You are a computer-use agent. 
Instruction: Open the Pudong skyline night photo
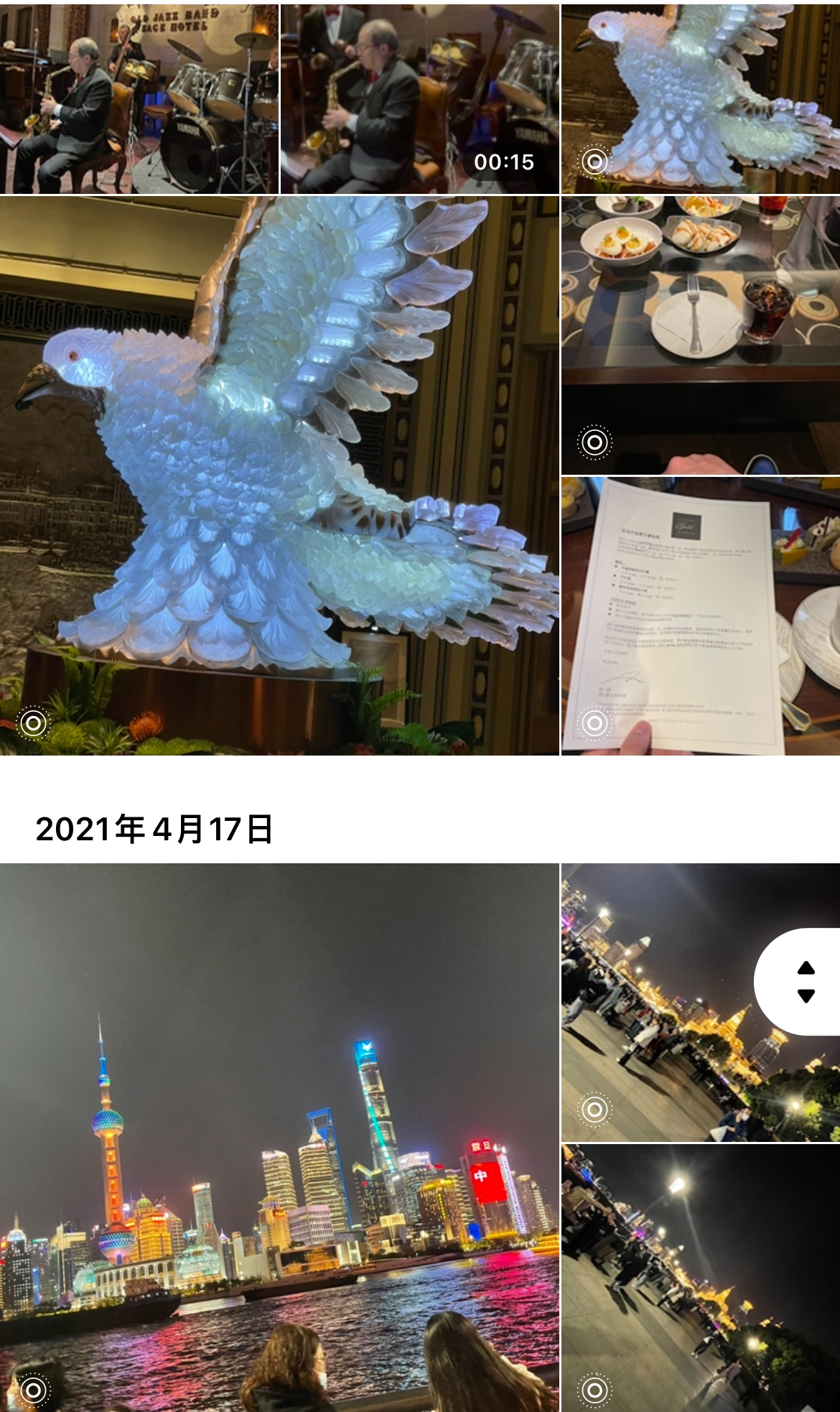click(279, 1138)
